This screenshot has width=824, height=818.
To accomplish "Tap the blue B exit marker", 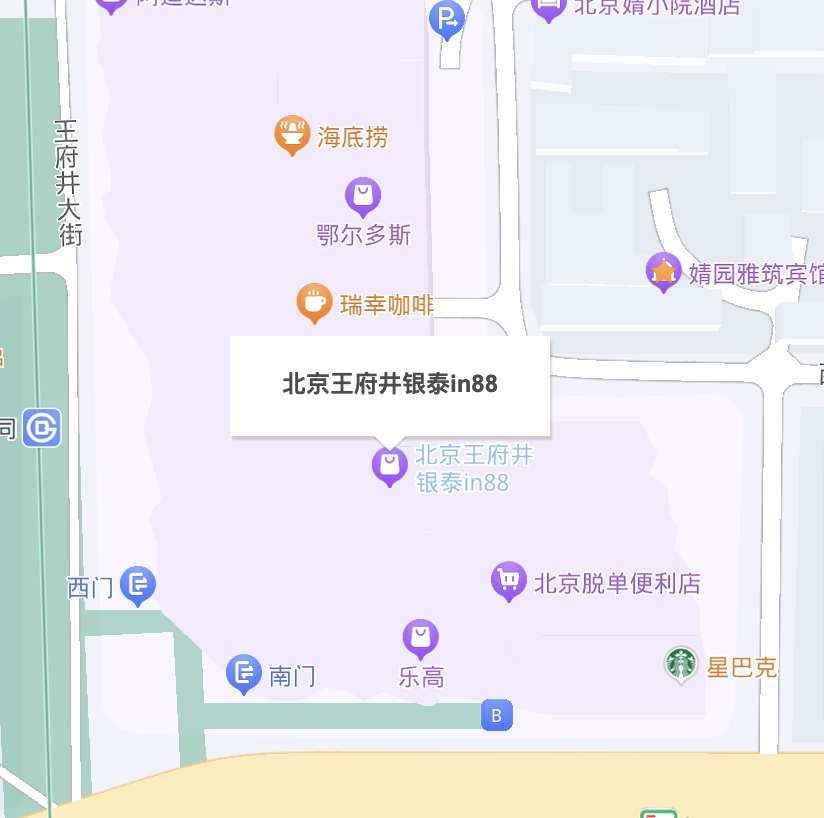I will [497, 715].
